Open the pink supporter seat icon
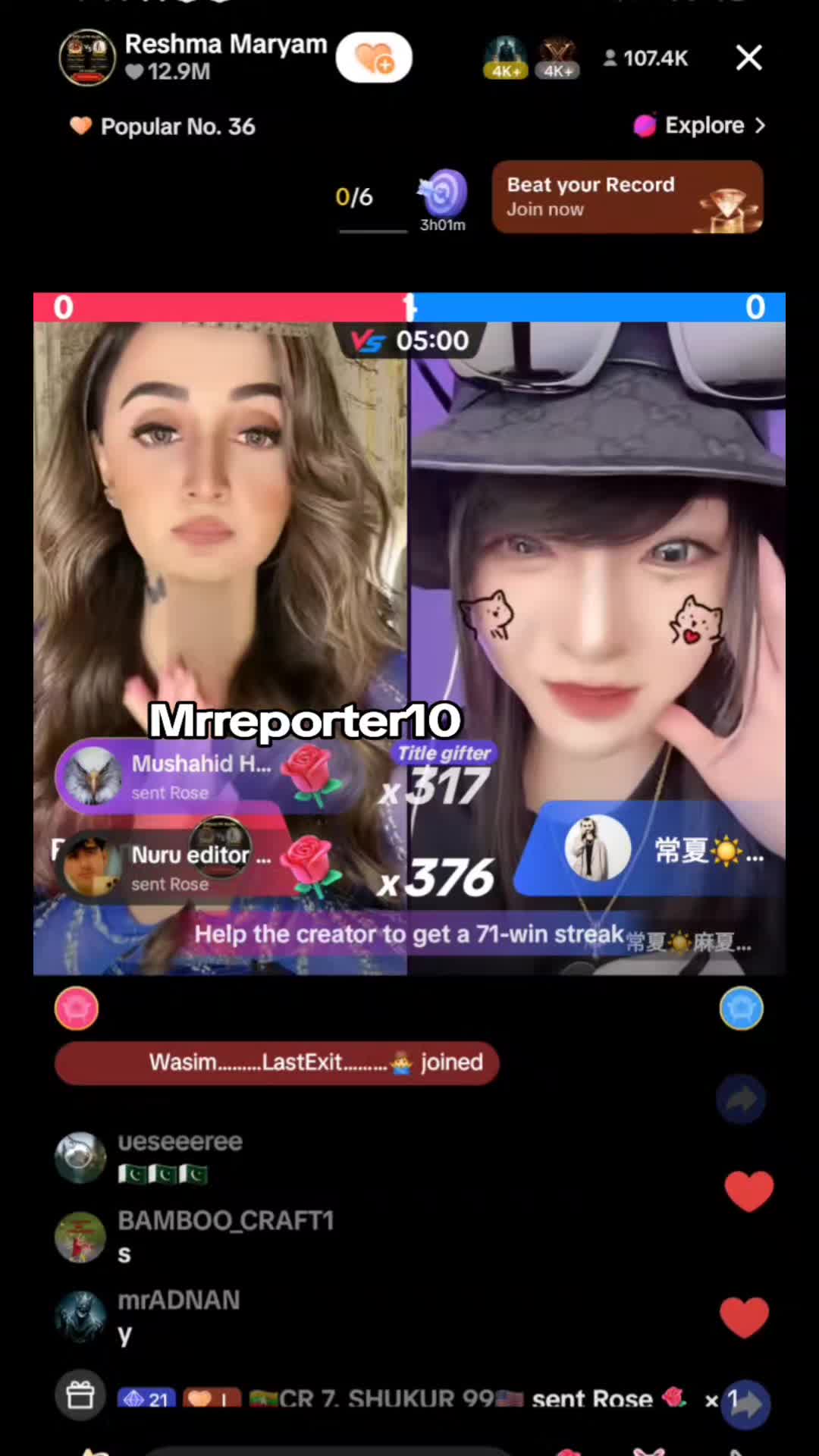 click(77, 1009)
